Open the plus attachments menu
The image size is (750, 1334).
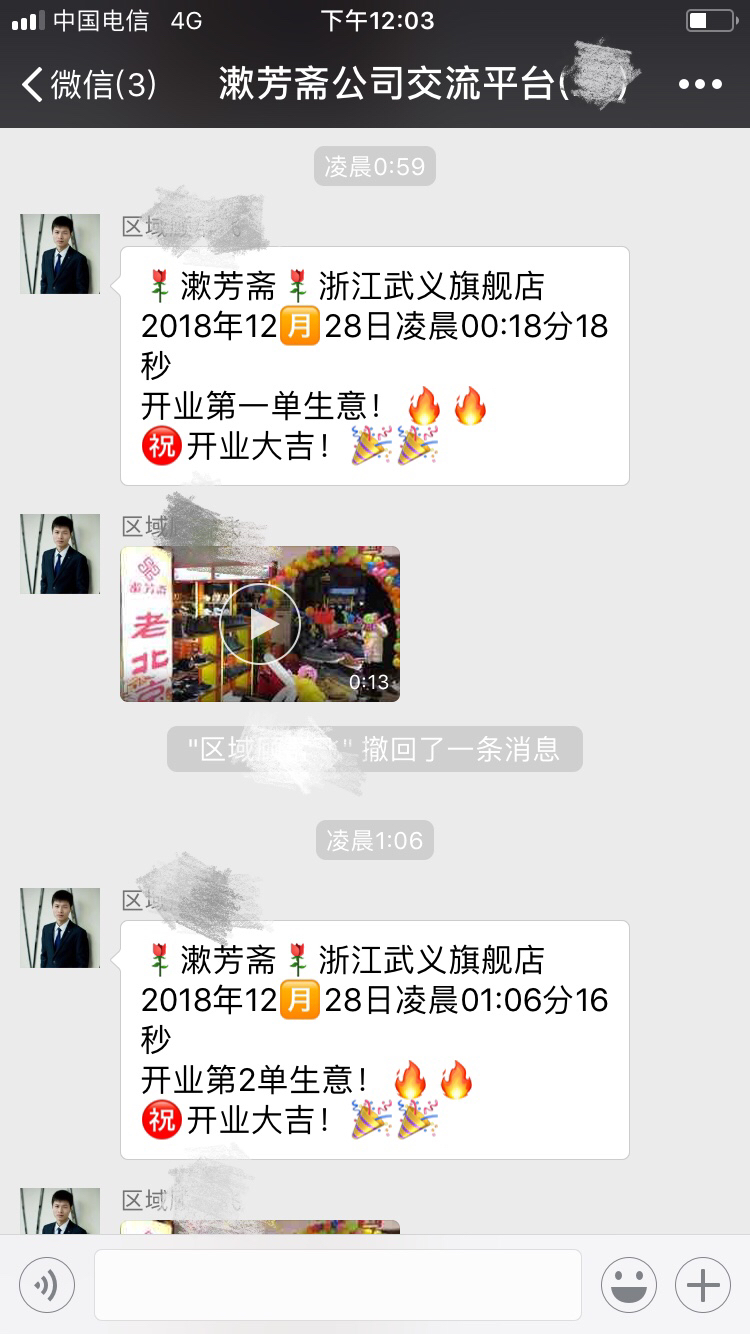click(x=703, y=1284)
